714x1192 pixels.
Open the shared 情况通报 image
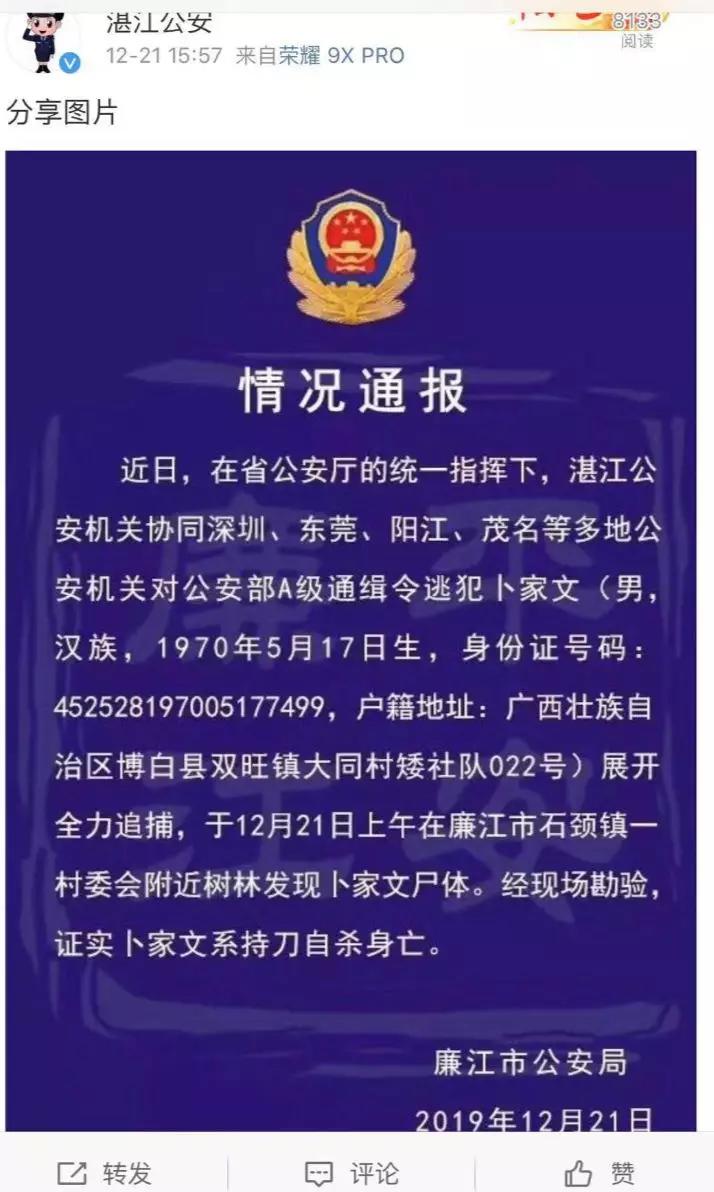click(x=351, y=641)
